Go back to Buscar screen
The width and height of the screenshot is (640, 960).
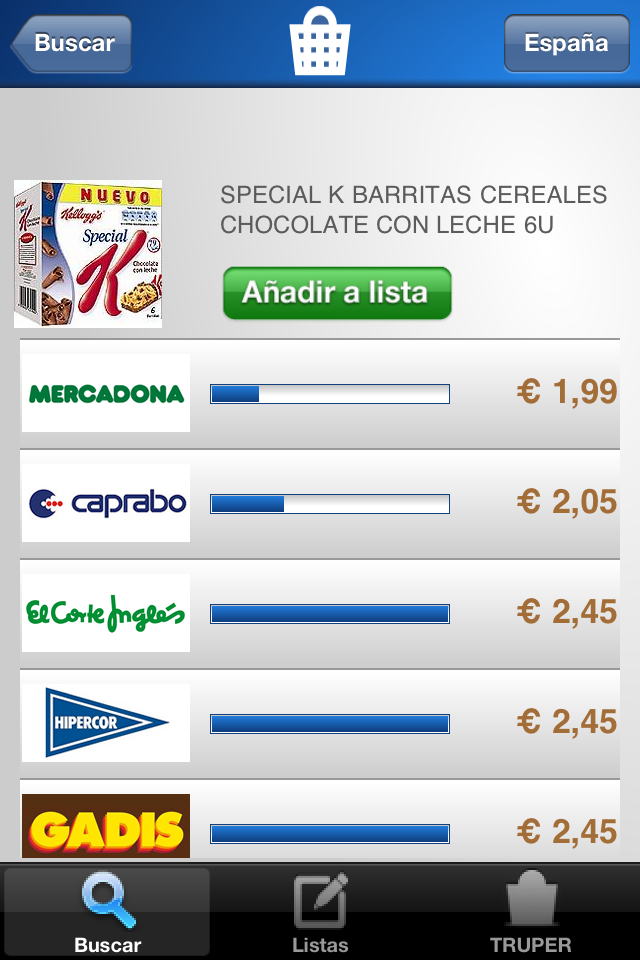[72, 44]
